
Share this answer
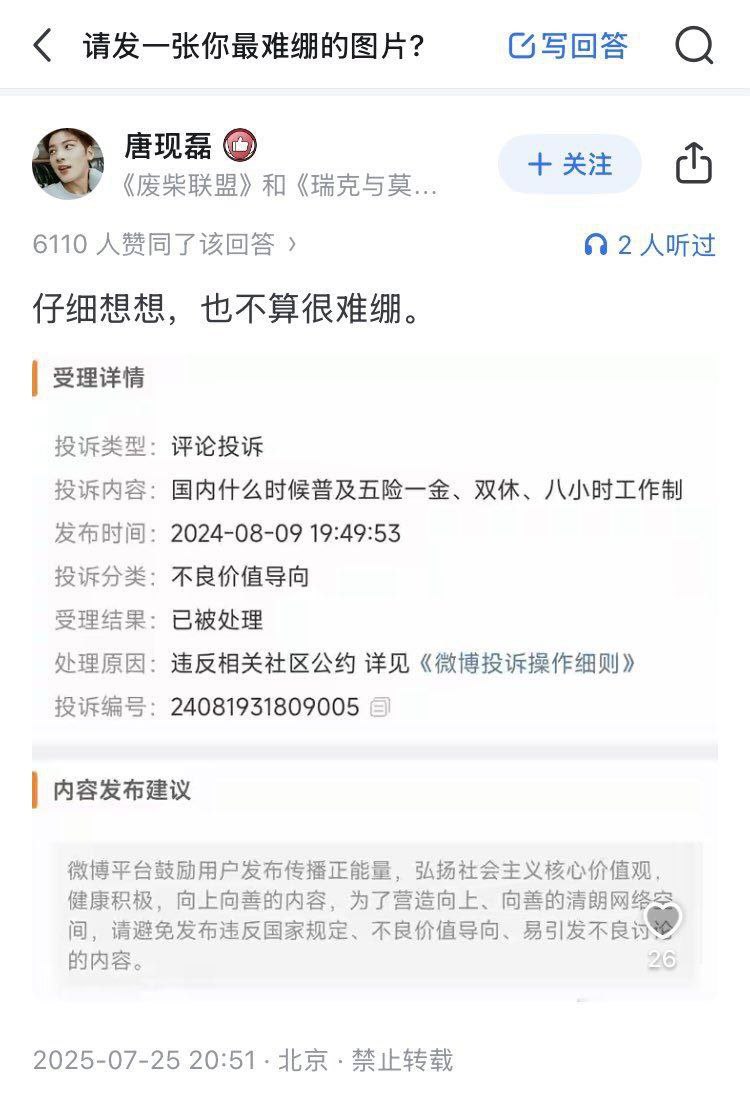coord(694,164)
